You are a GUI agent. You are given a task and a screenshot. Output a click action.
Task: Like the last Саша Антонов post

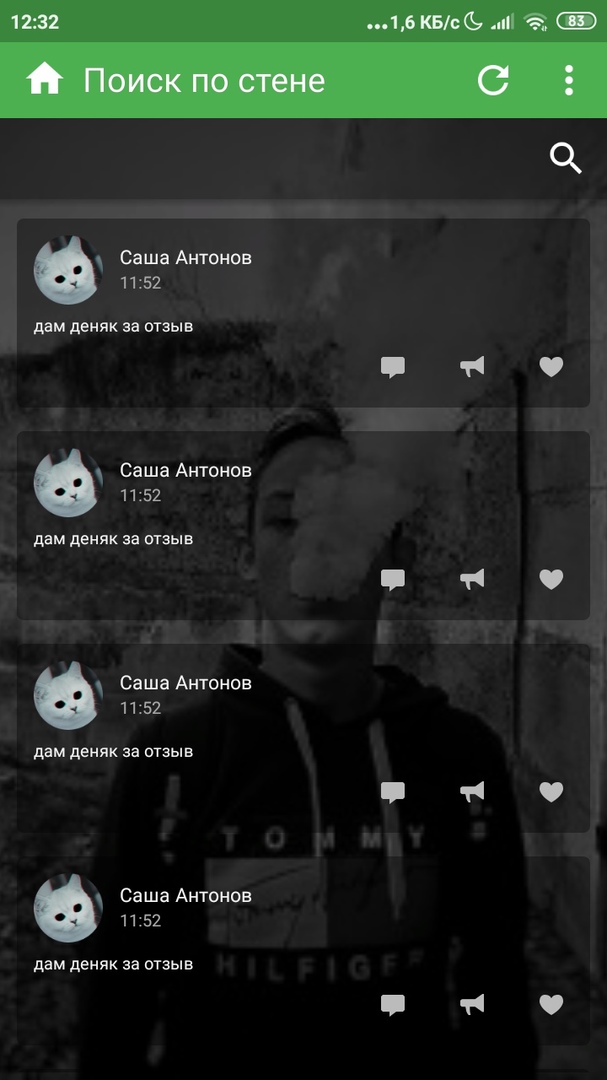coord(551,1005)
